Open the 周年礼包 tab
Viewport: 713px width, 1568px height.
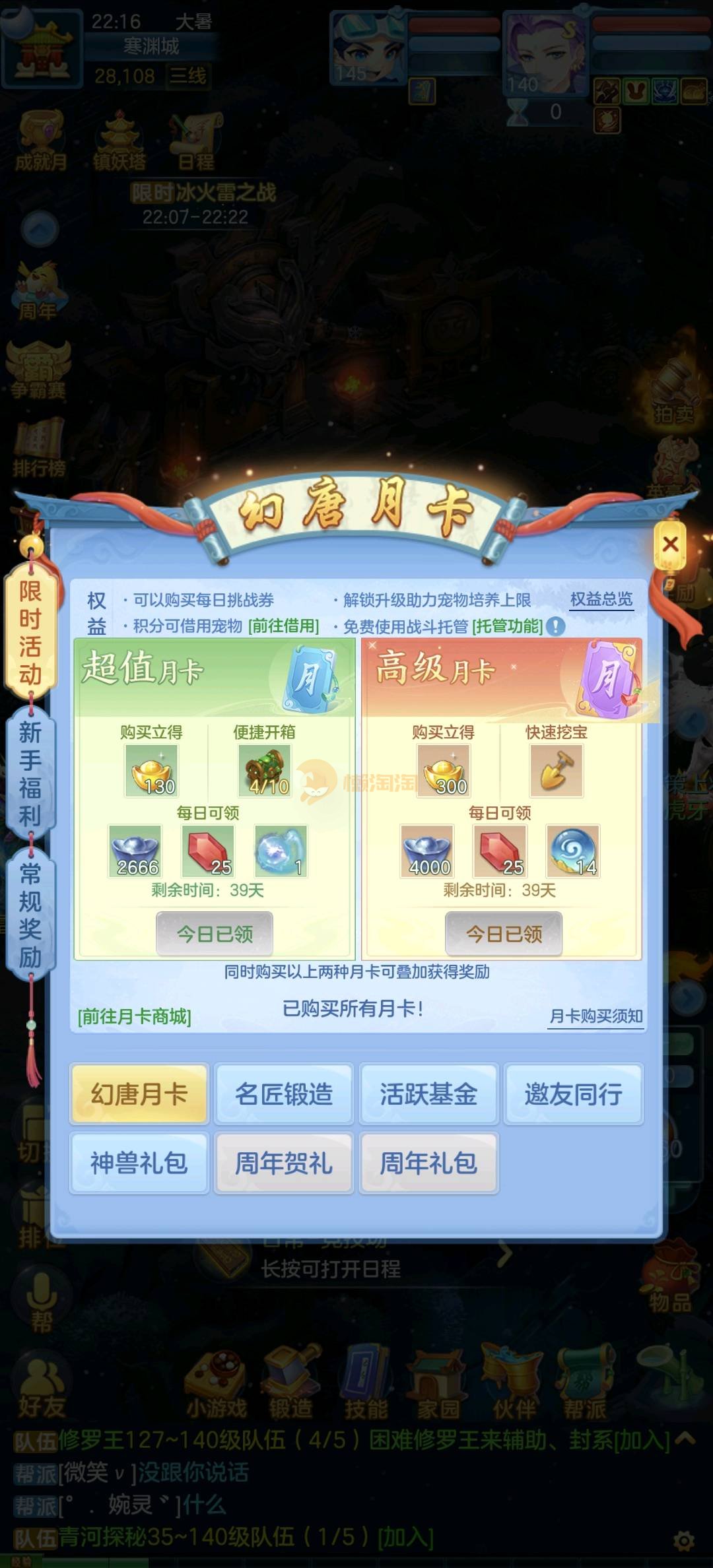428,1163
